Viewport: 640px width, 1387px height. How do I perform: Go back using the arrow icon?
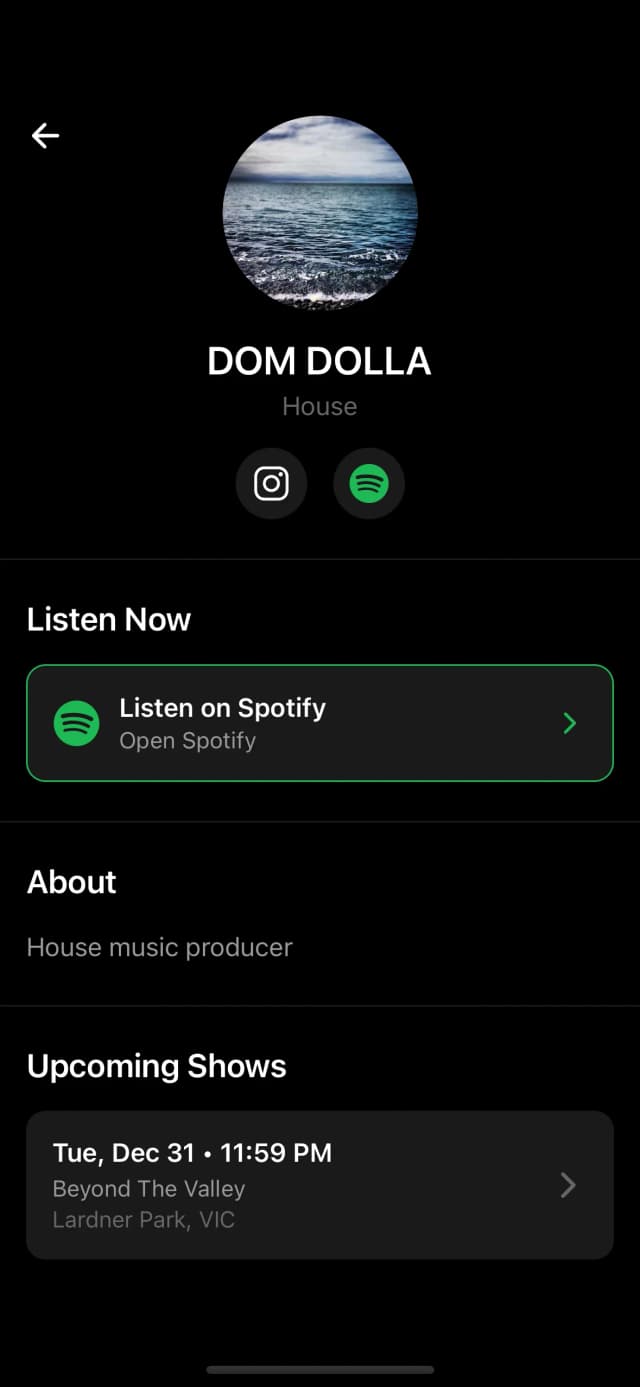pyautogui.click(x=45, y=135)
